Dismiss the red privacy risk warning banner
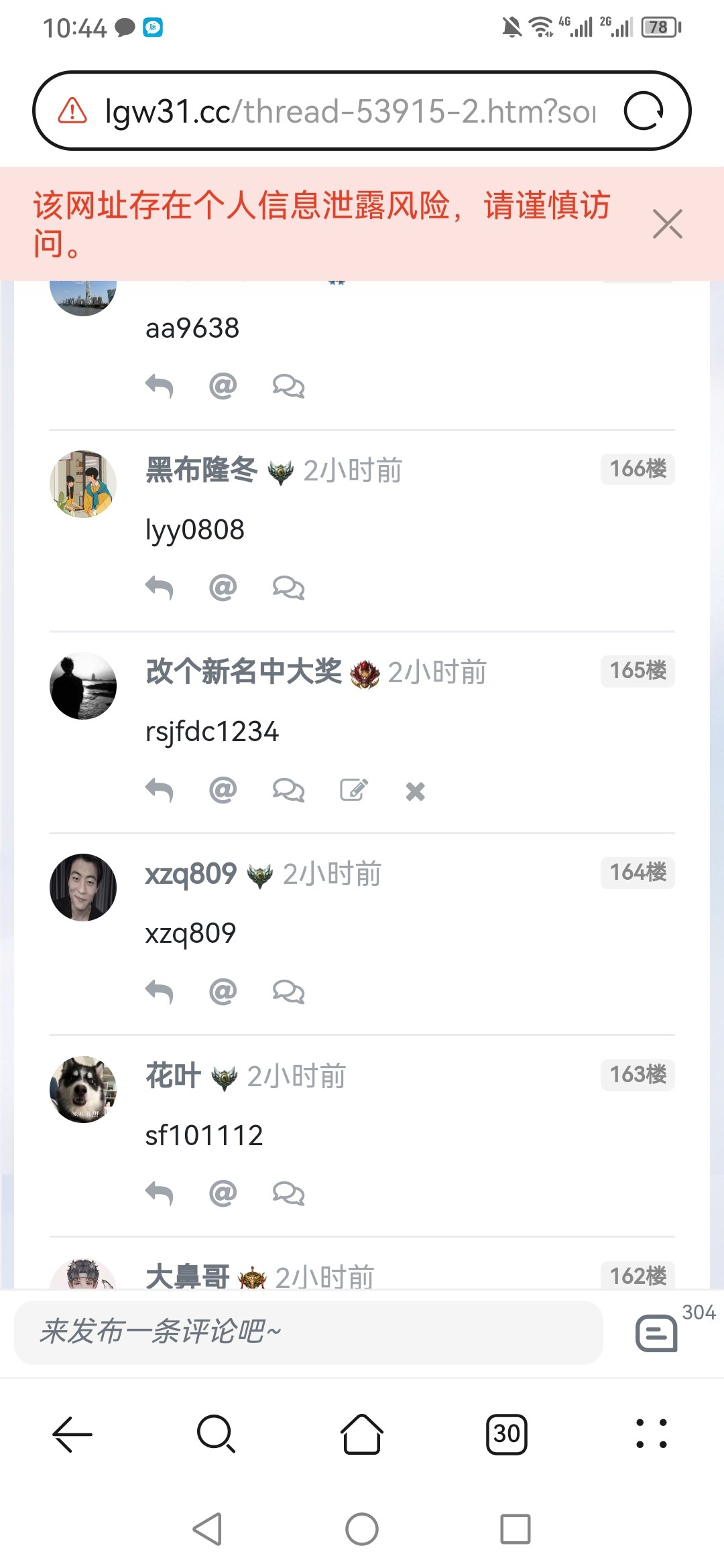724x1568 pixels. [x=668, y=224]
